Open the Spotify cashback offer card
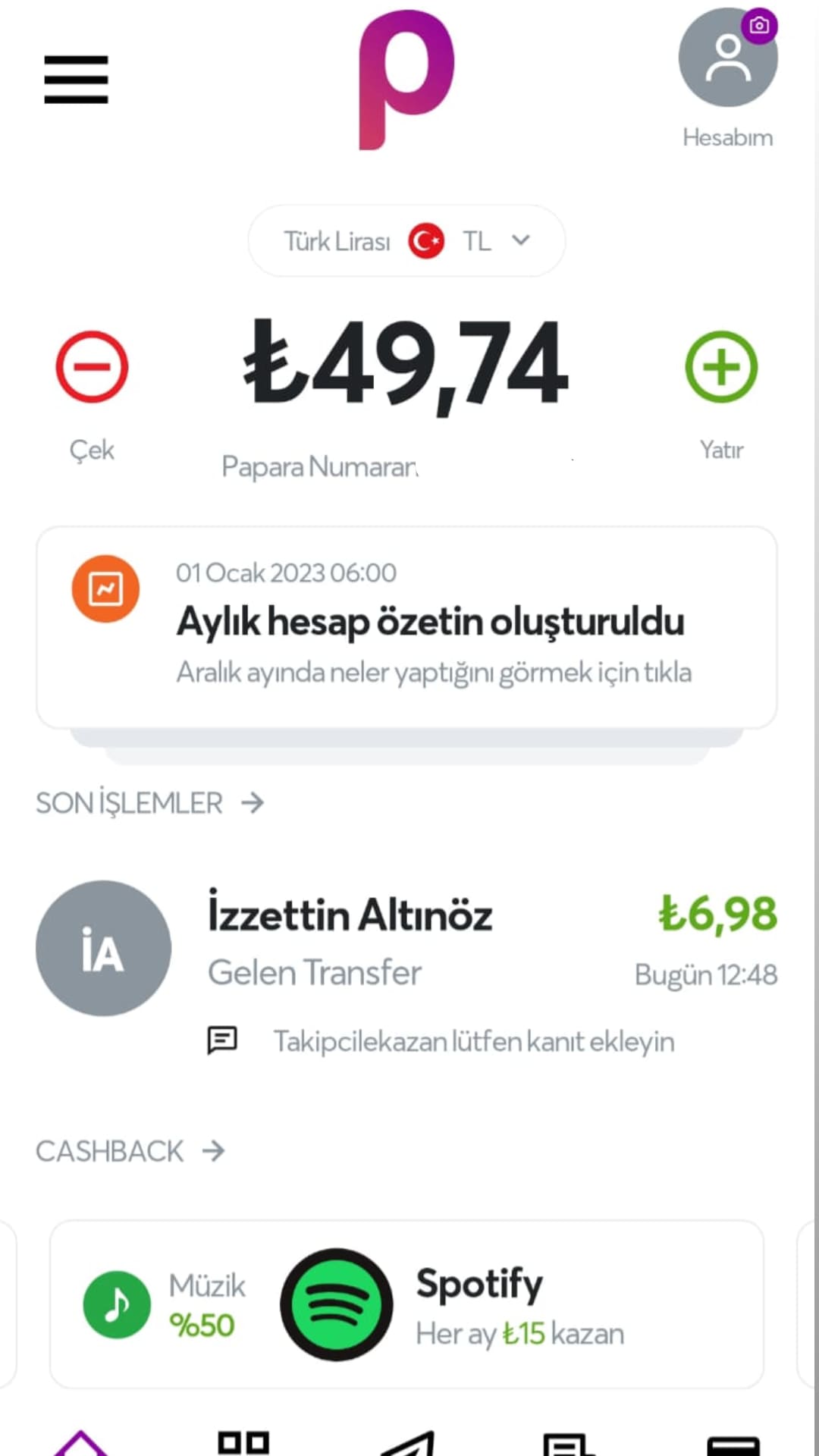The image size is (819, 1456). click(406, 1304)
